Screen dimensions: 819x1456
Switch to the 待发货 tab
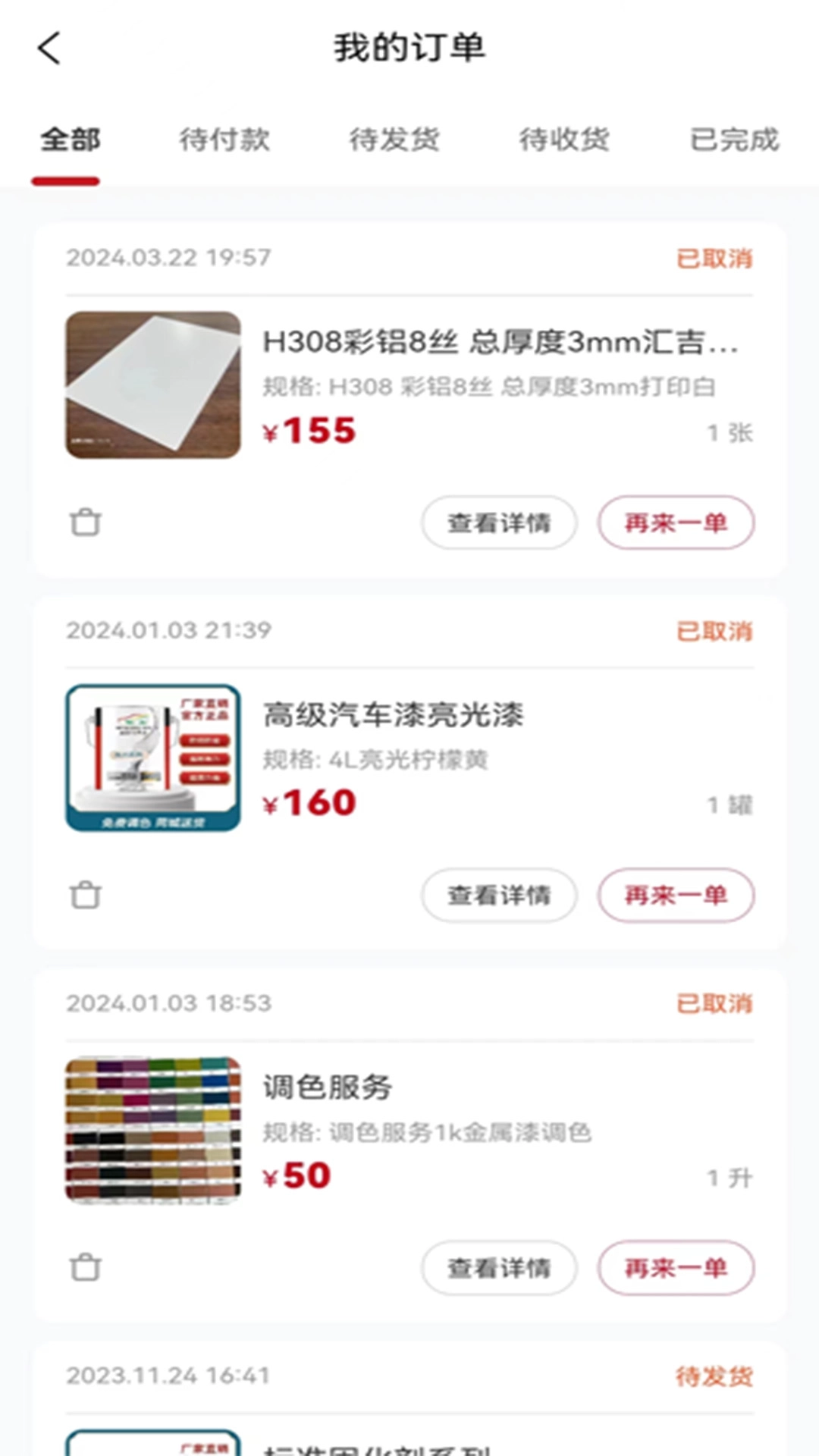pos(394,140)
